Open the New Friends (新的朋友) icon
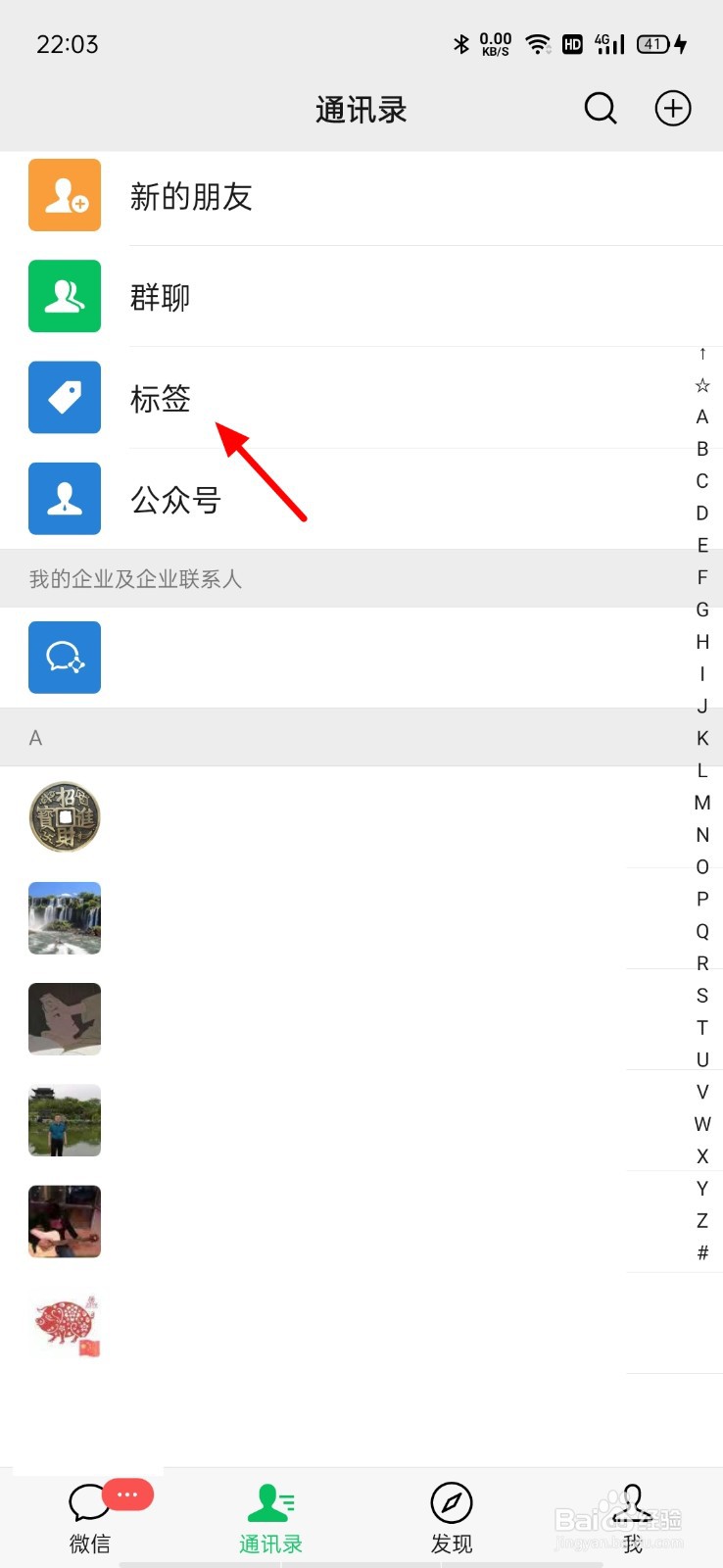Image resolution: width=723 pixels, height=1568 pixels. pos(65,195)
